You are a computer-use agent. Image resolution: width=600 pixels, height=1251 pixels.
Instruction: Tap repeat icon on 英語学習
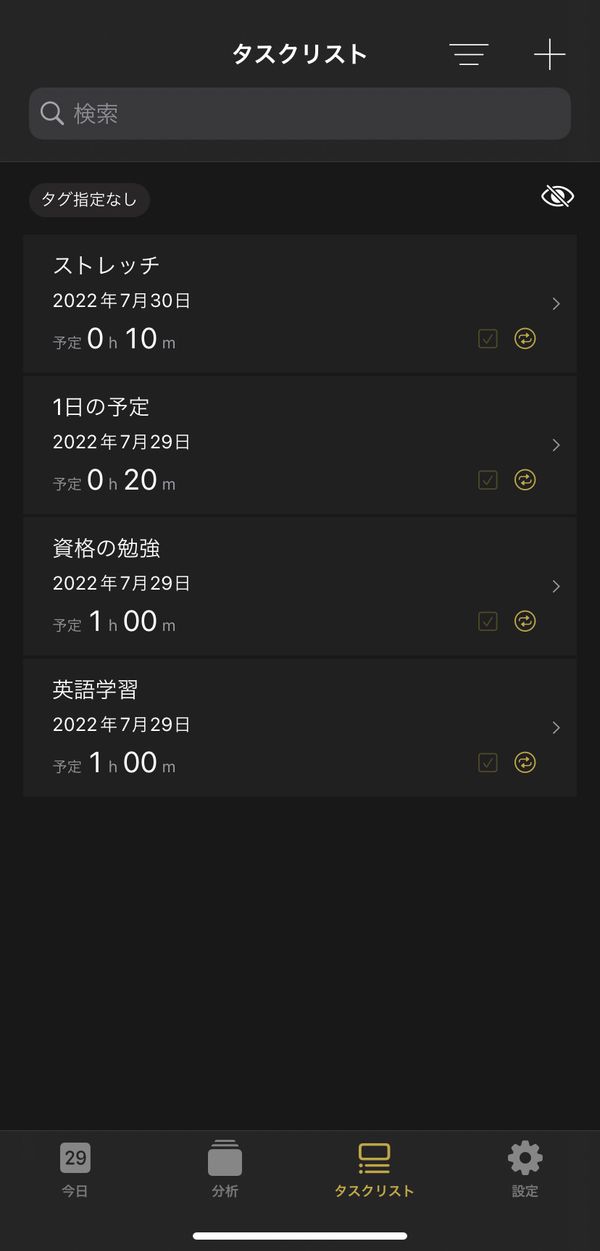point(525,762)
